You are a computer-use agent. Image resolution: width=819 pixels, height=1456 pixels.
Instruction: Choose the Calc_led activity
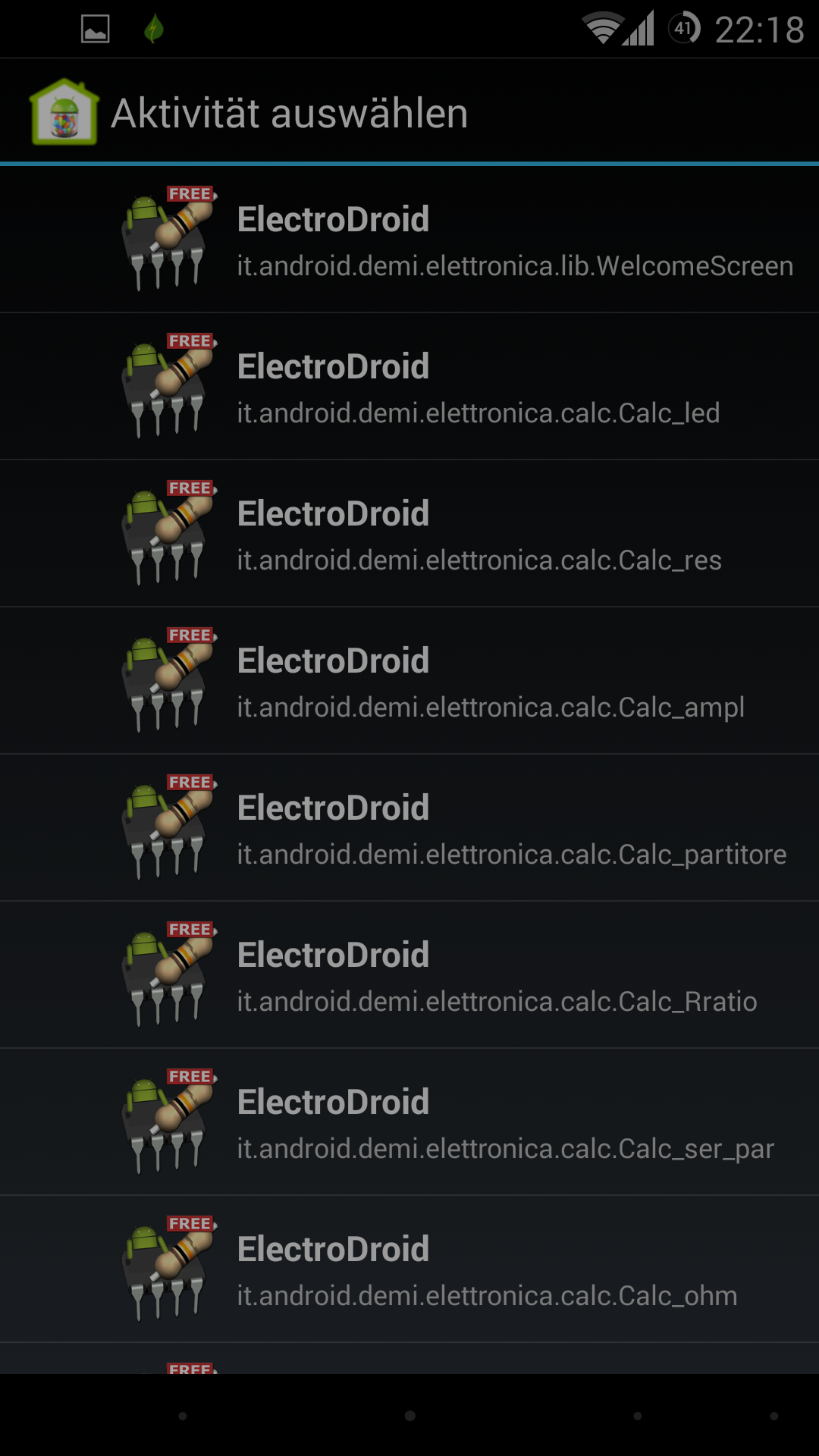click(x=409, y=387)
